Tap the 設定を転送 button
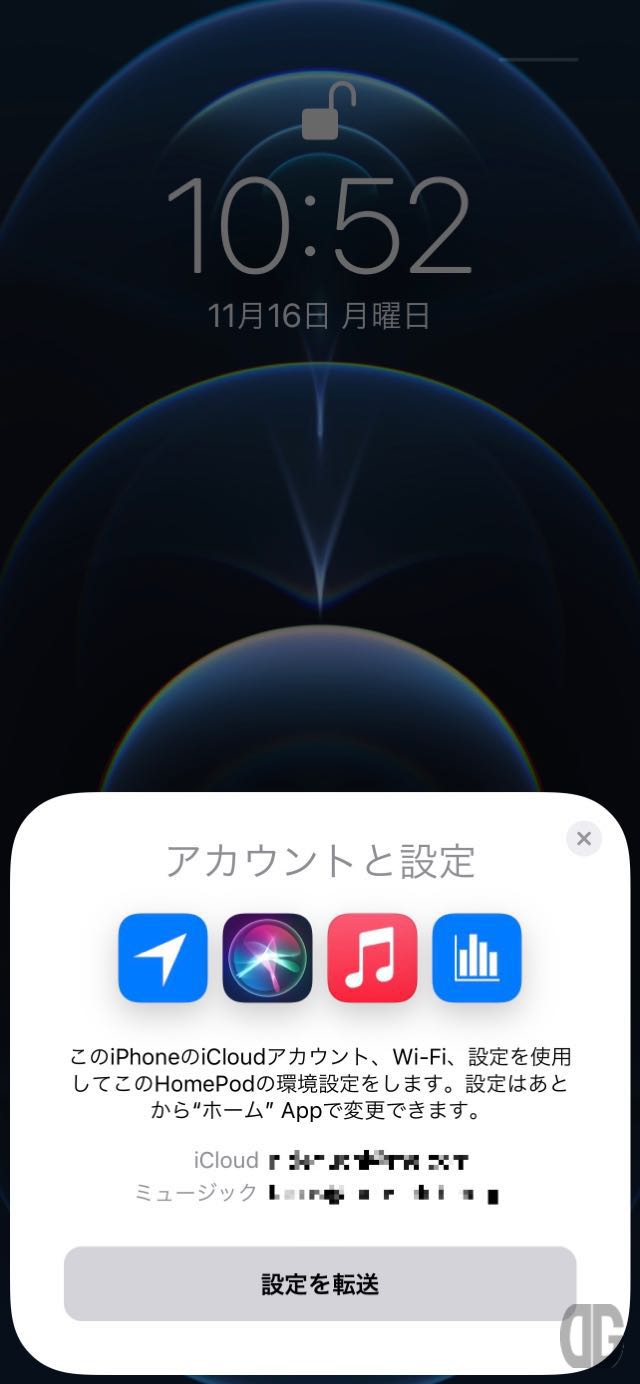 [320, 1284]
